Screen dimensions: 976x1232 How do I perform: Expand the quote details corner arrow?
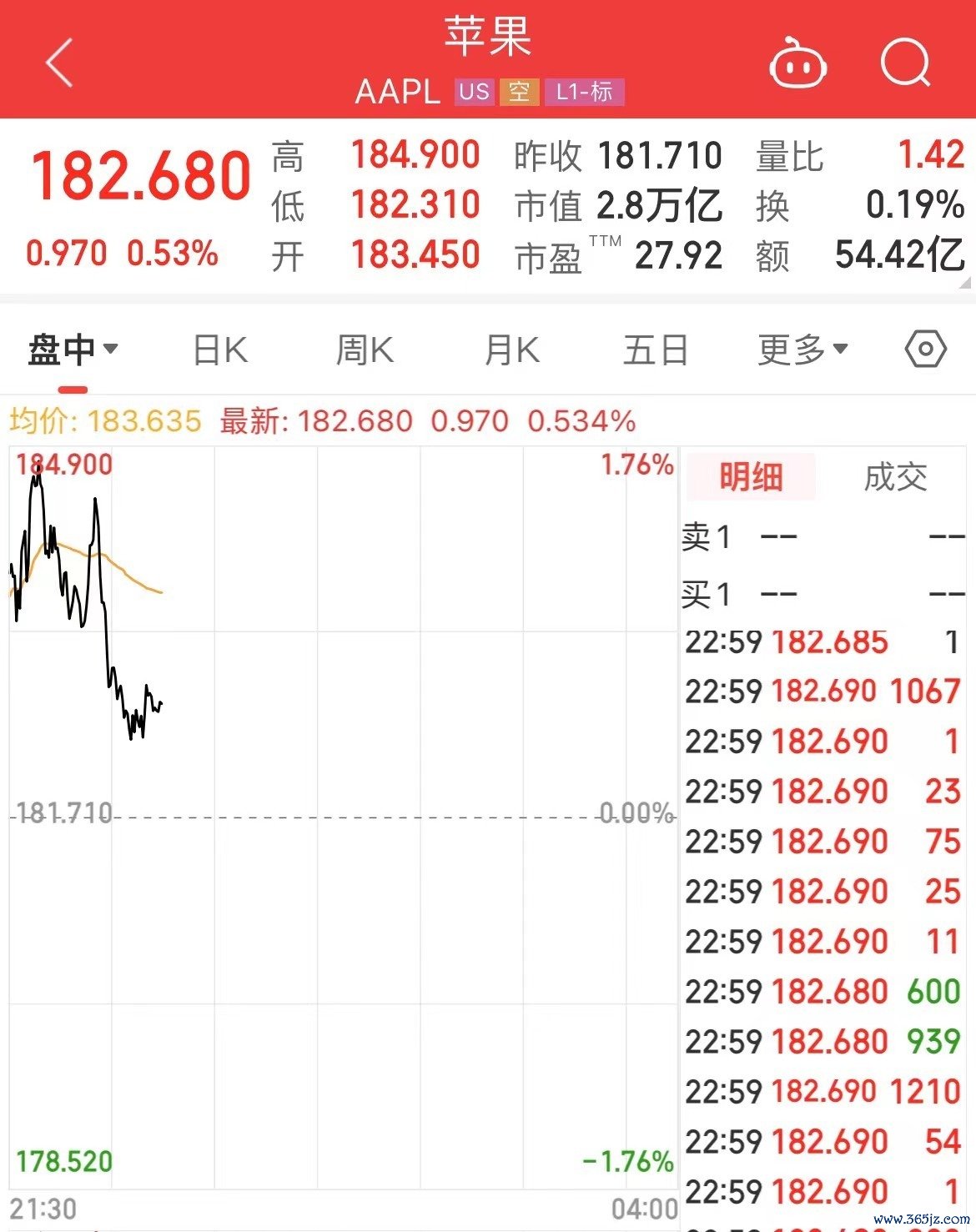(966, 284)
